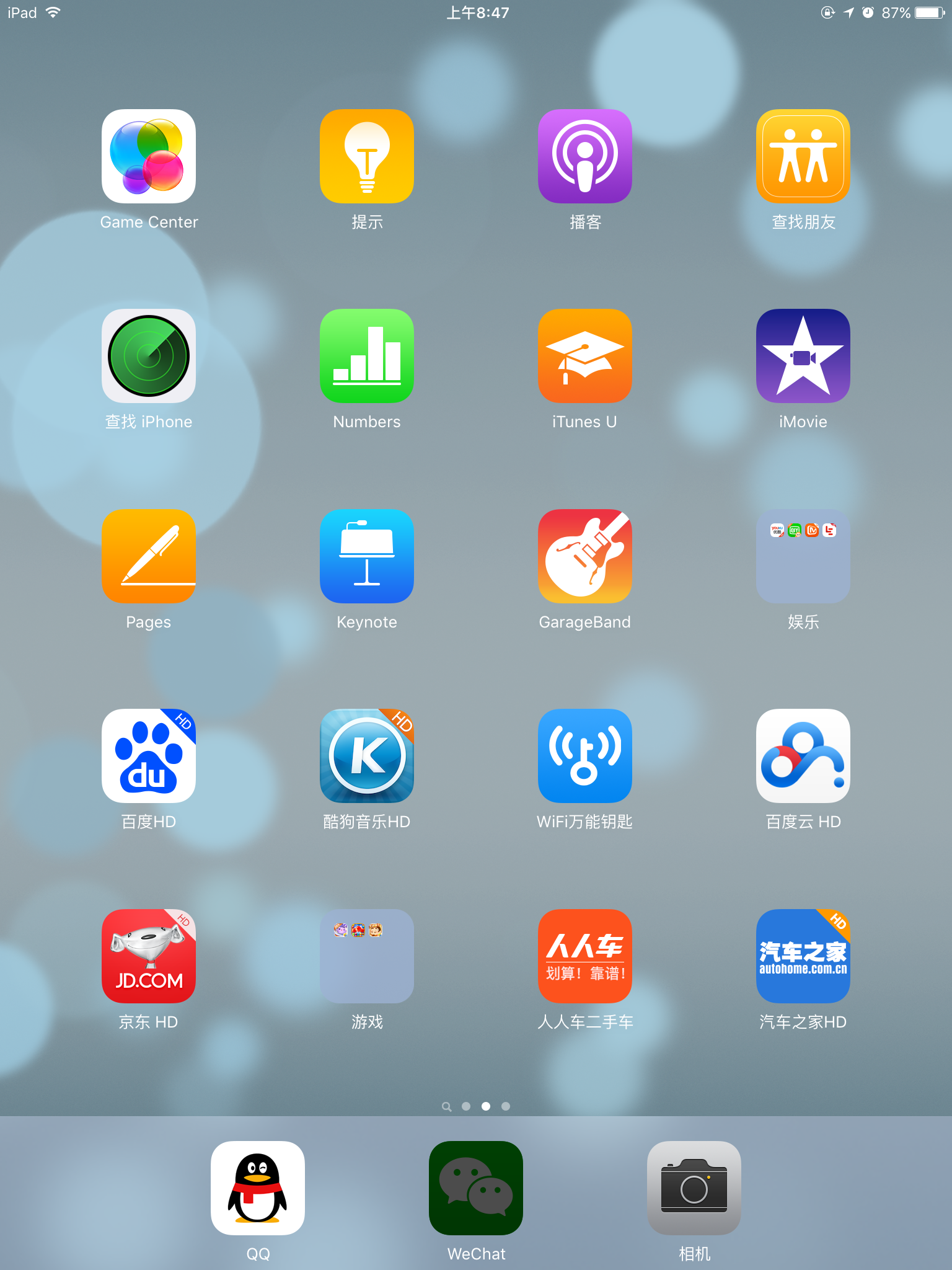Open 查找 iPhone
The image size is (952, 1270).
tap(149, 355)
